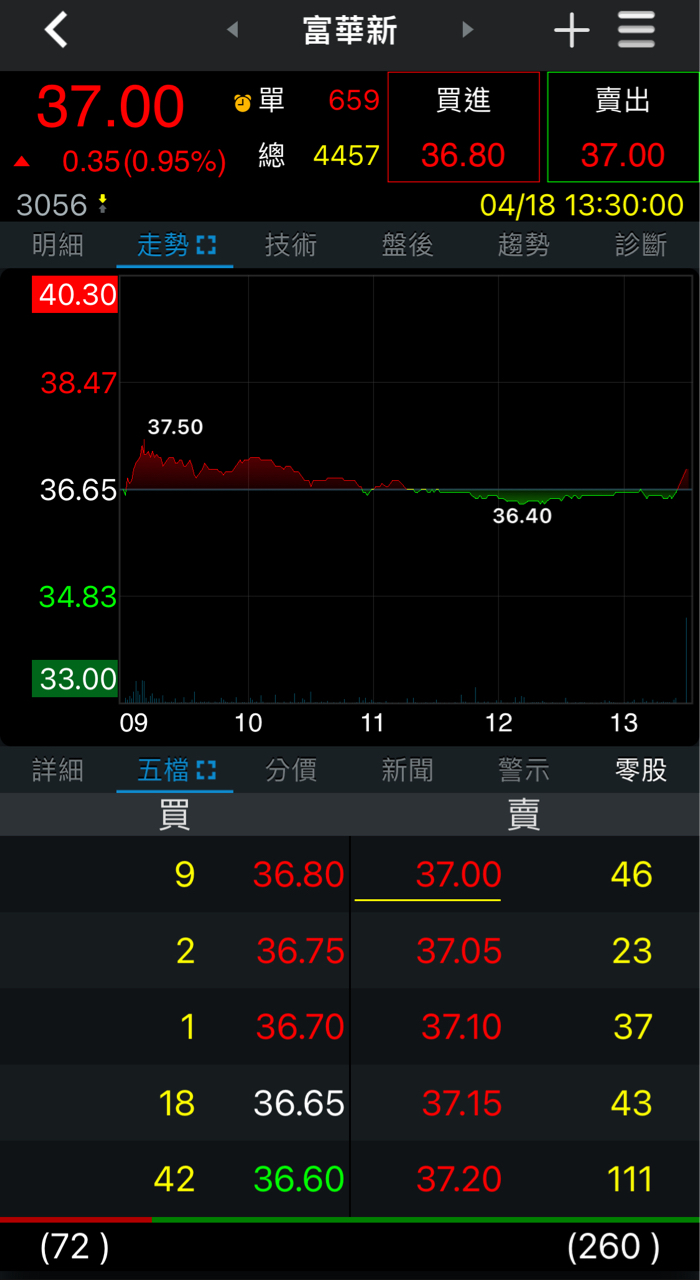Switch to the 明細 tab
The image size is (700, 1280).
pyautogui.click(x=58, y=245)
